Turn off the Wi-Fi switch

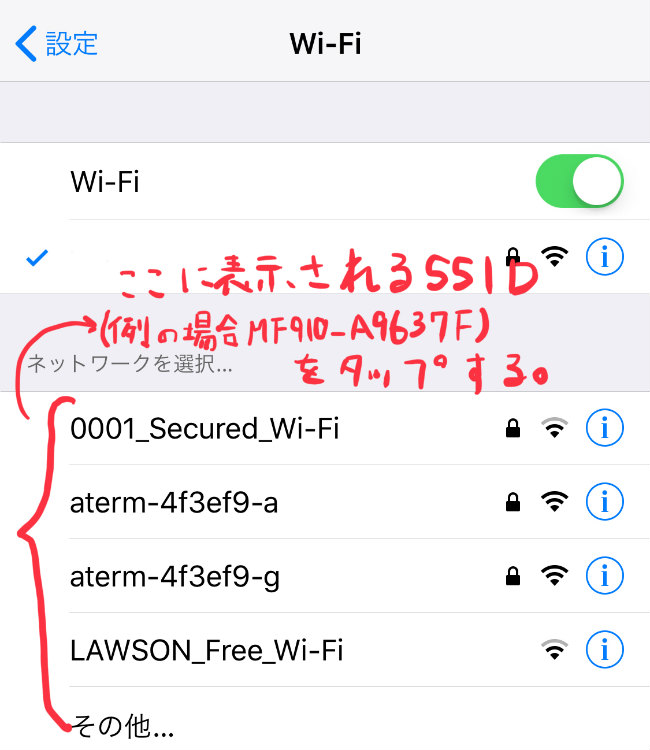pos(579,181)
